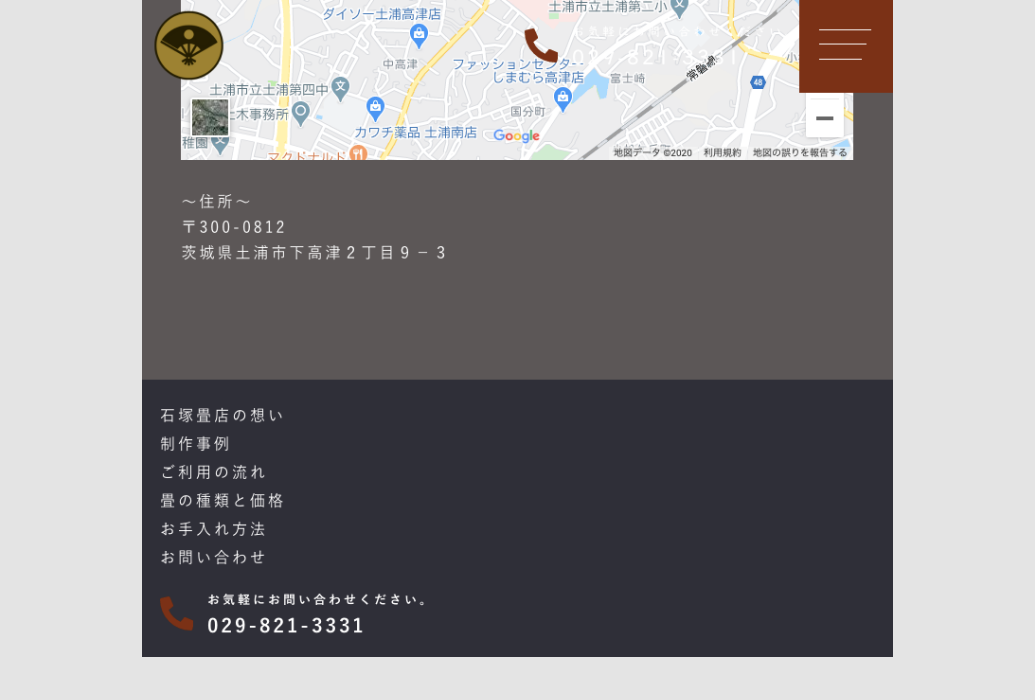Open 石塚畳店の想い link
Image resolution: width=1035 pixels, height=700 pixels.
(x=222, y=415)
